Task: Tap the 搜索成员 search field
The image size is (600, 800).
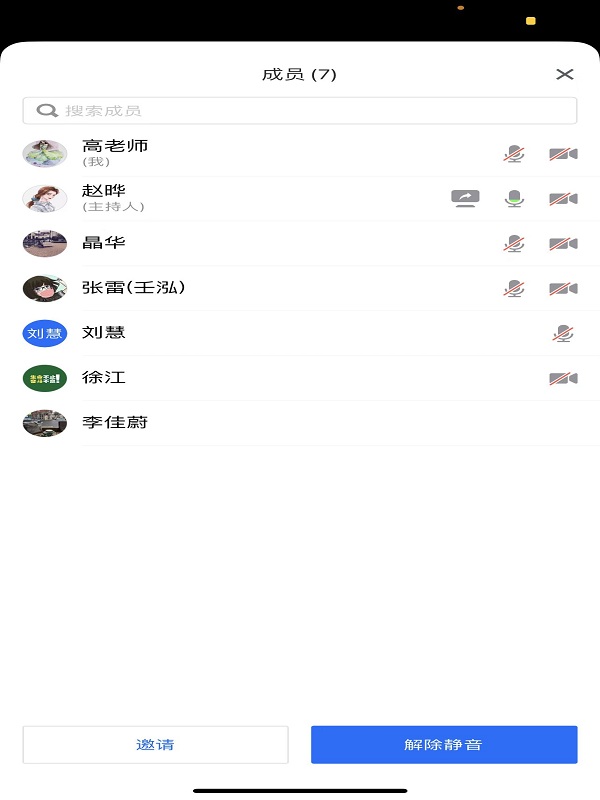Action: pos(300,110)
